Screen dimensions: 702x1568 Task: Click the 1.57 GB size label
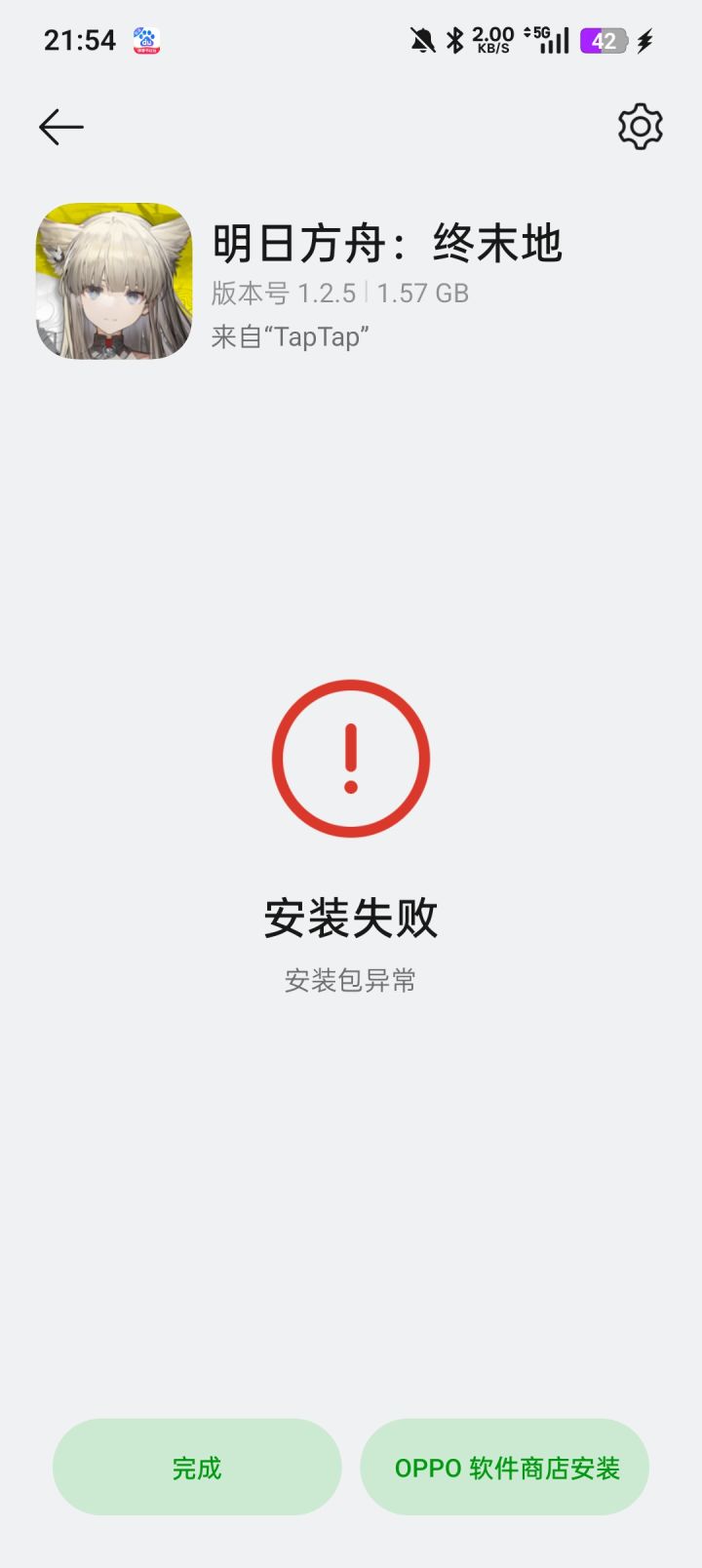[422, 293]
